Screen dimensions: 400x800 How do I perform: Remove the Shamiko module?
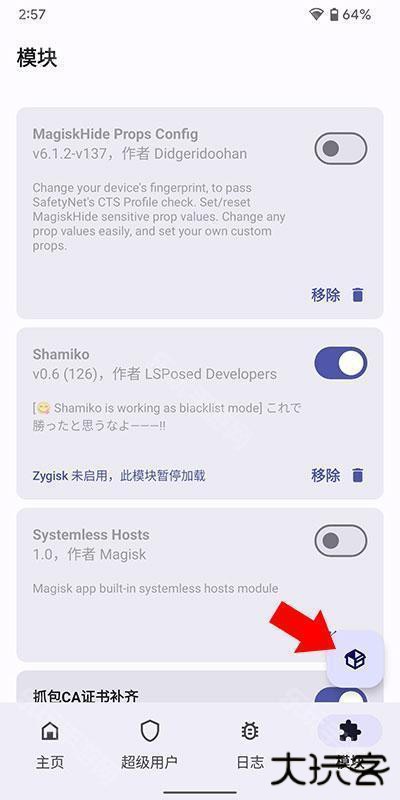(338, 476)
